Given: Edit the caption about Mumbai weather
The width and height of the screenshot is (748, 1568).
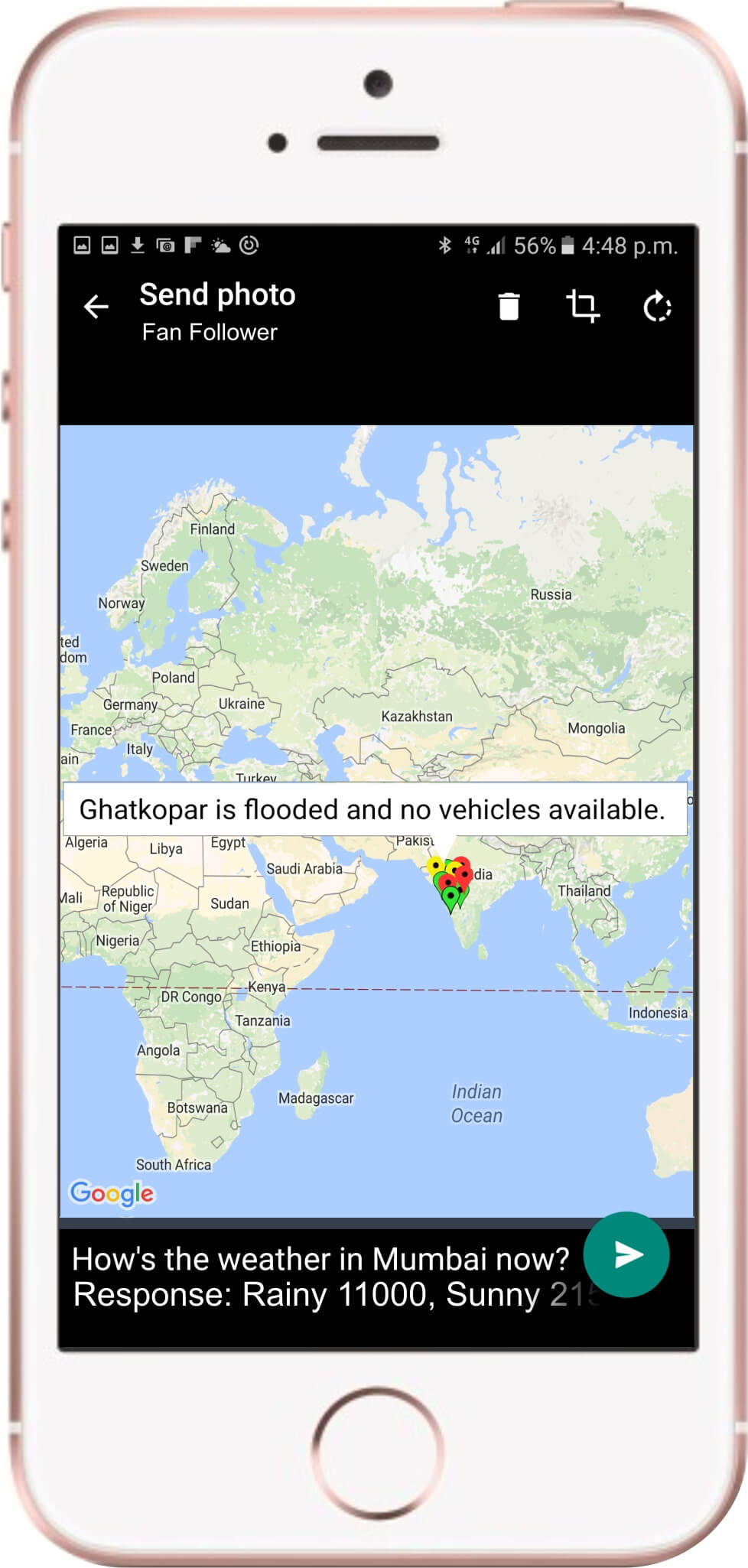Looking at the screenshot, I should tap(321, 1277).
